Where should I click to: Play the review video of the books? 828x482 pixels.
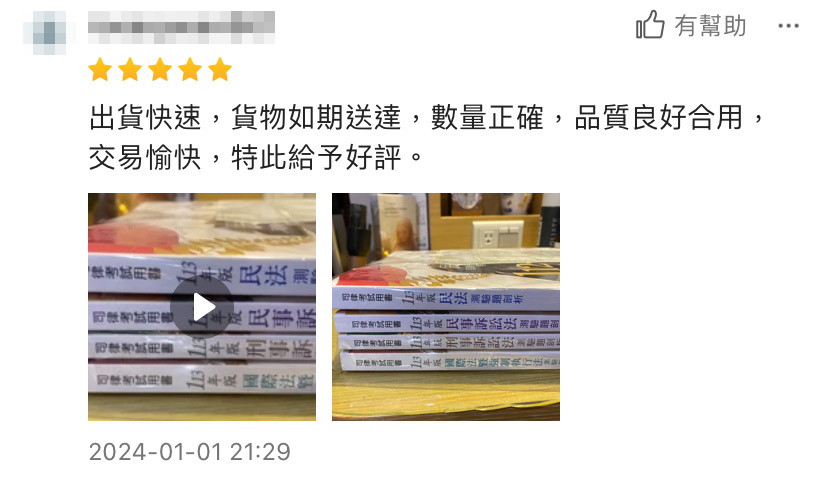point(202,306)
